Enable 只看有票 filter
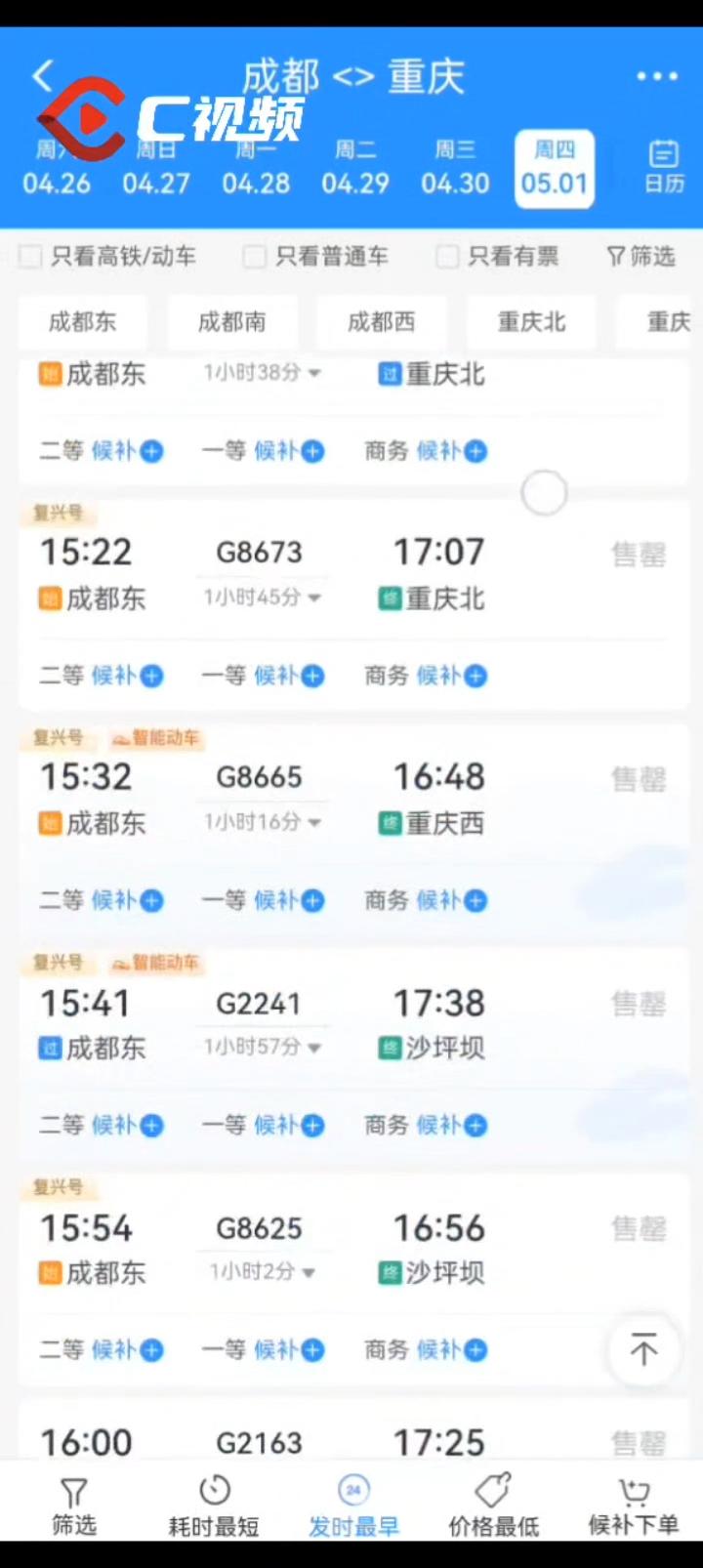Screen dimensions: 703x1568 (x=447, y=257)
